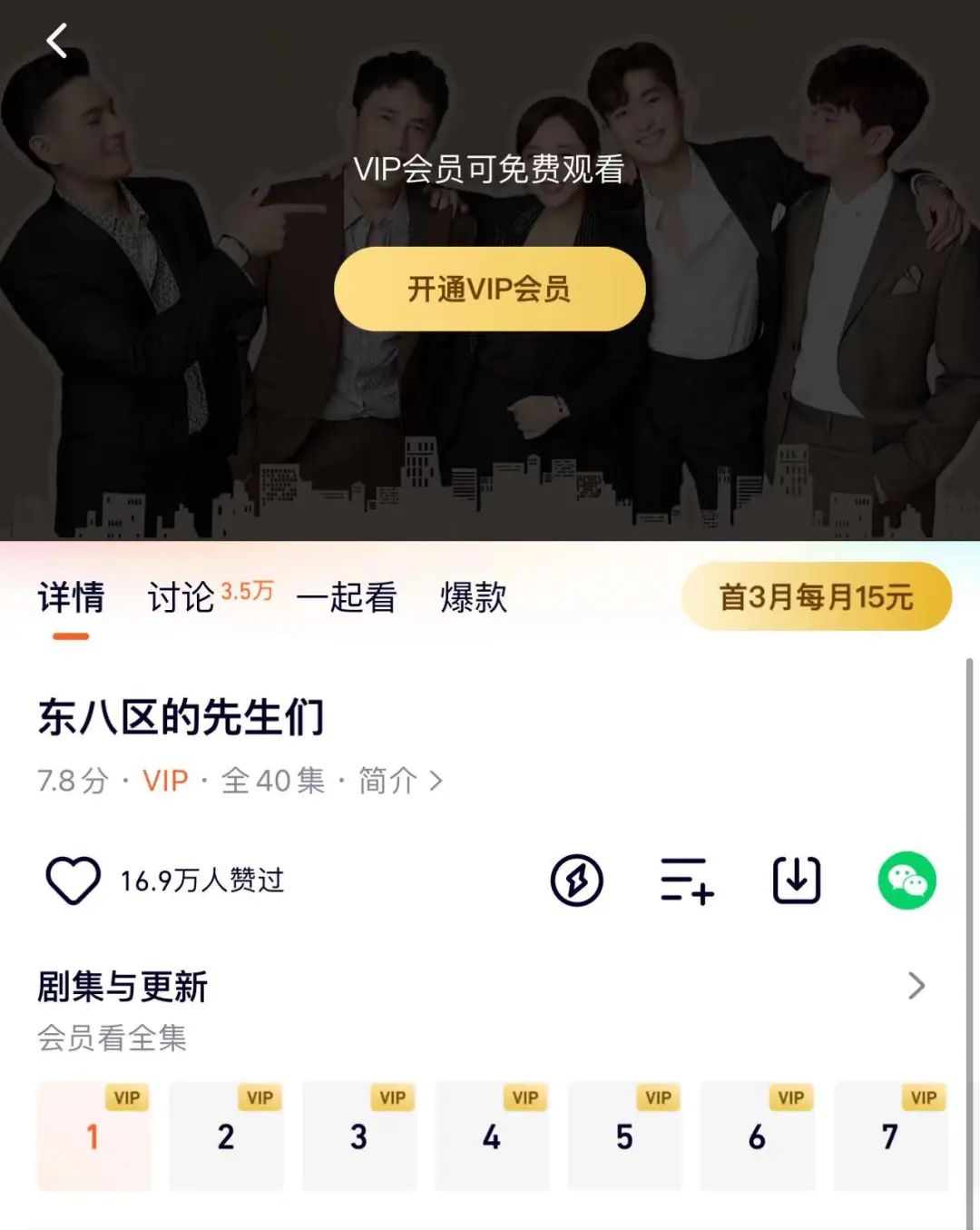The image size is (980, 1230).
Task: Add the show to watchlist
Action: point(687,880)
